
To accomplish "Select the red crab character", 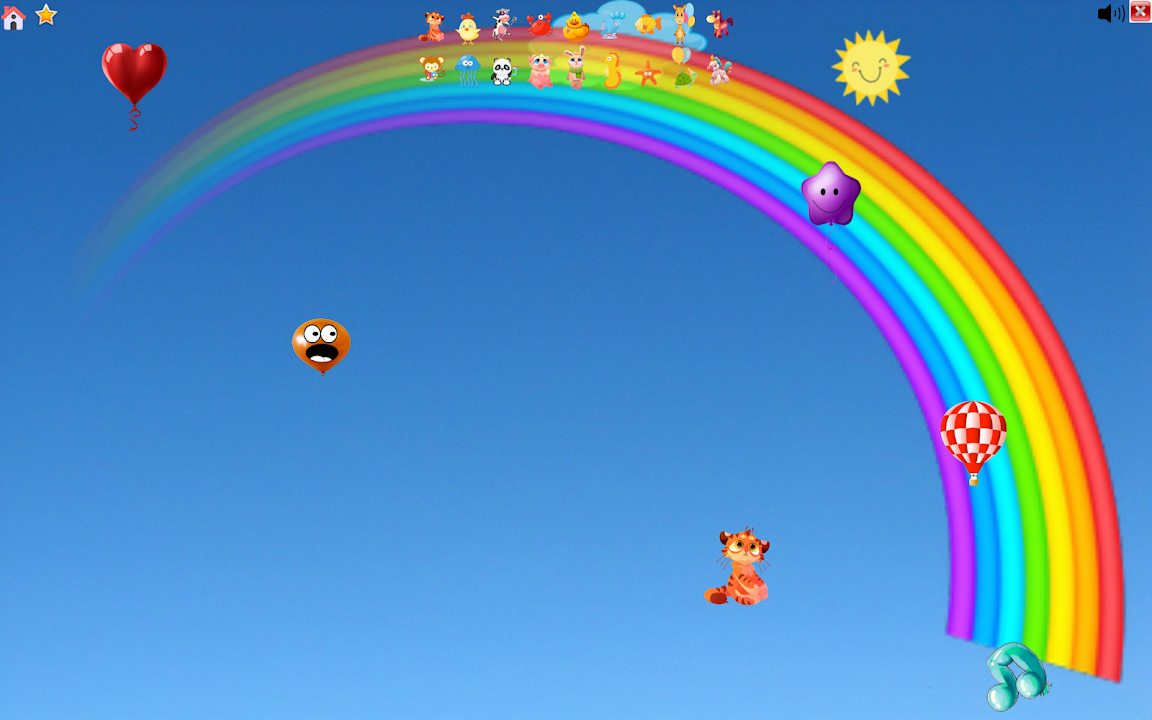I will 540,25.
